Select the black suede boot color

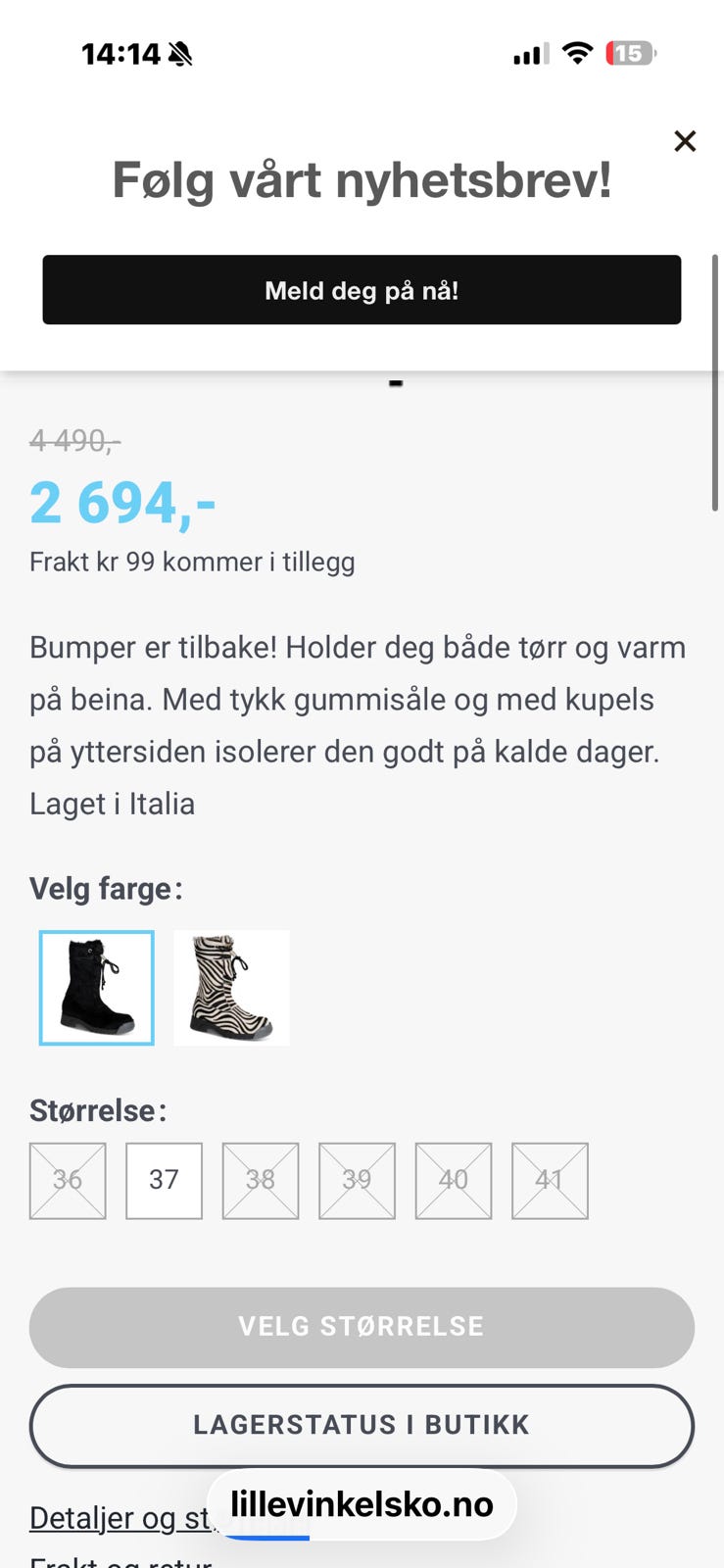coord(96,987)
